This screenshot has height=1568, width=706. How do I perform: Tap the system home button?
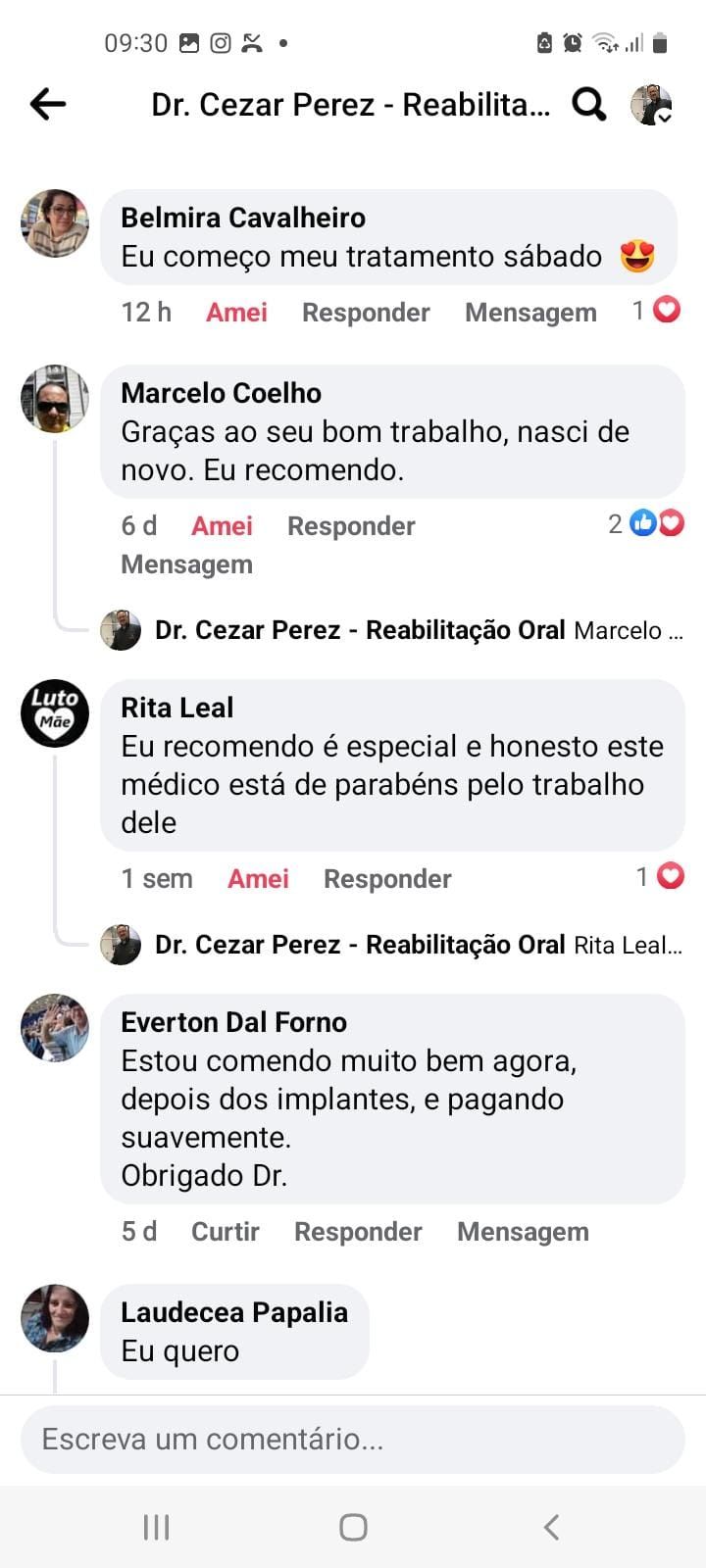click(353, 1527)
